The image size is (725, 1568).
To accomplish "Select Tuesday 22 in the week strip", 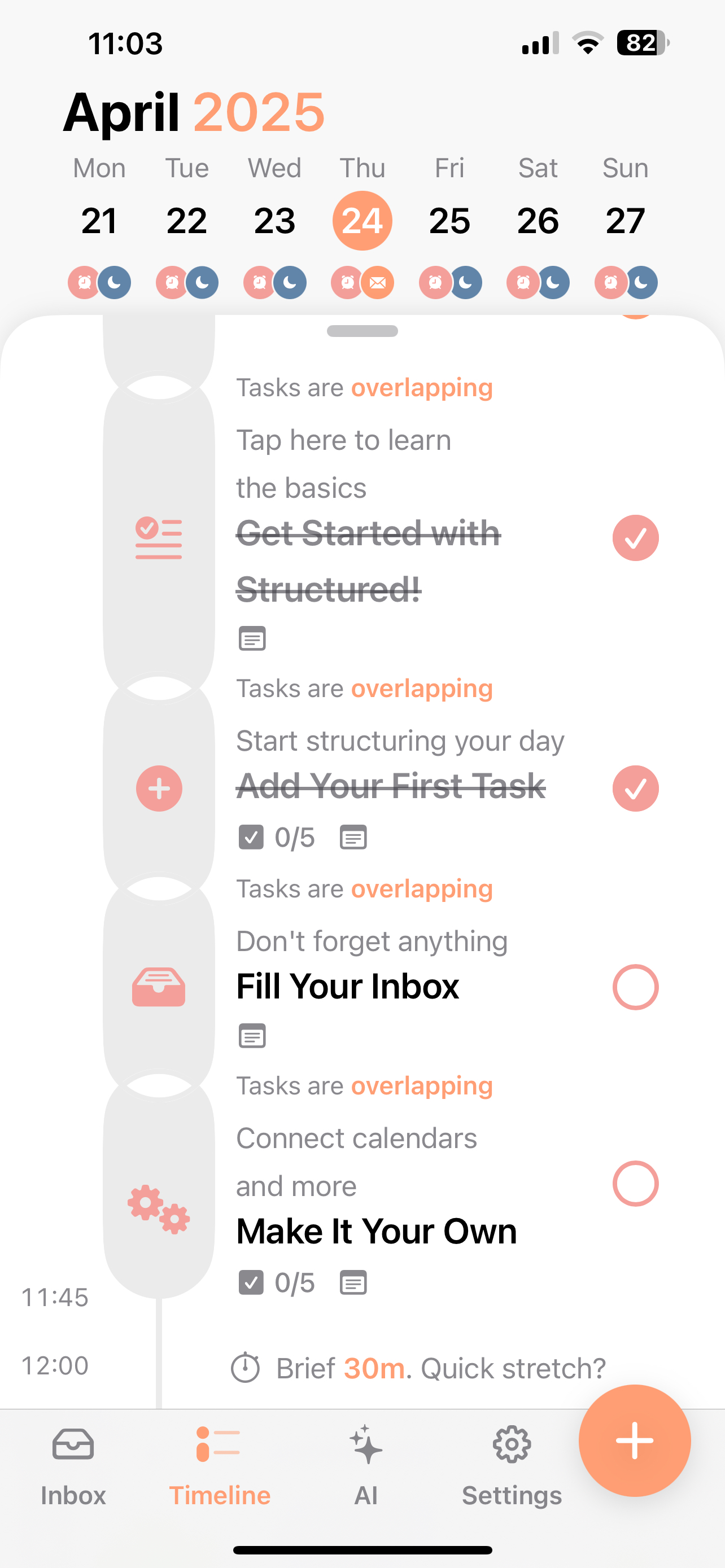I will 187,220.
